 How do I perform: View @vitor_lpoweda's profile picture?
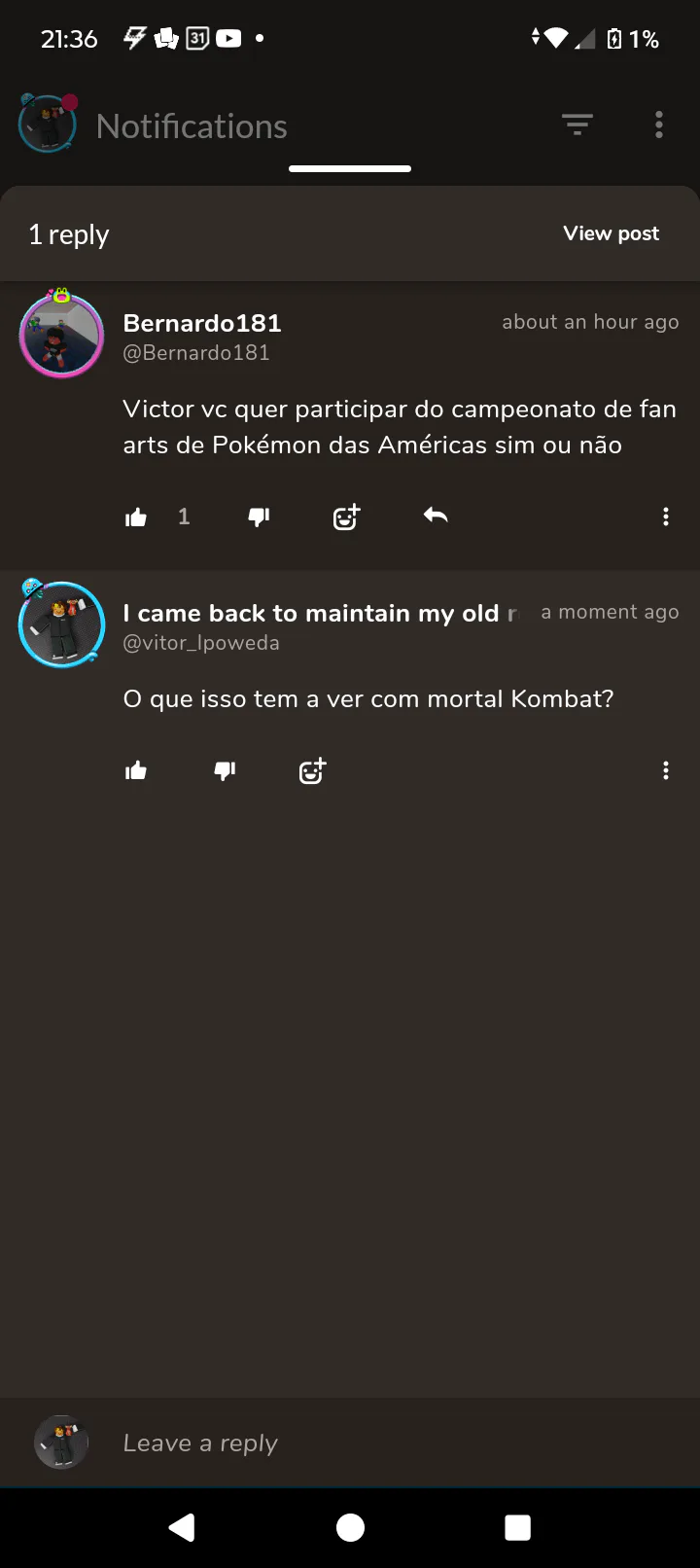(61, 624)
